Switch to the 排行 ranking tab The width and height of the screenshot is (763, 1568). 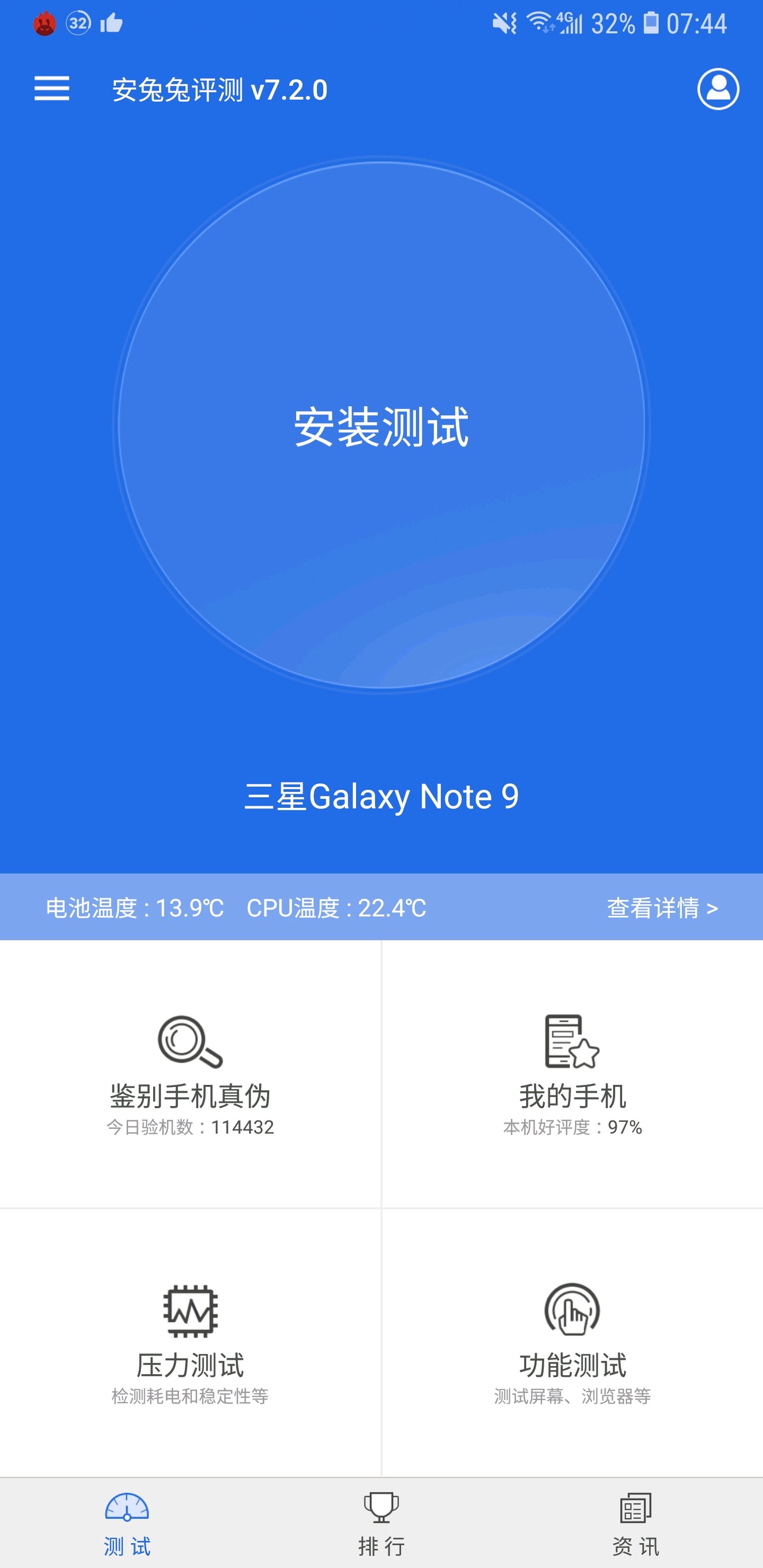pyautogui.click(x=381, y=1523)
